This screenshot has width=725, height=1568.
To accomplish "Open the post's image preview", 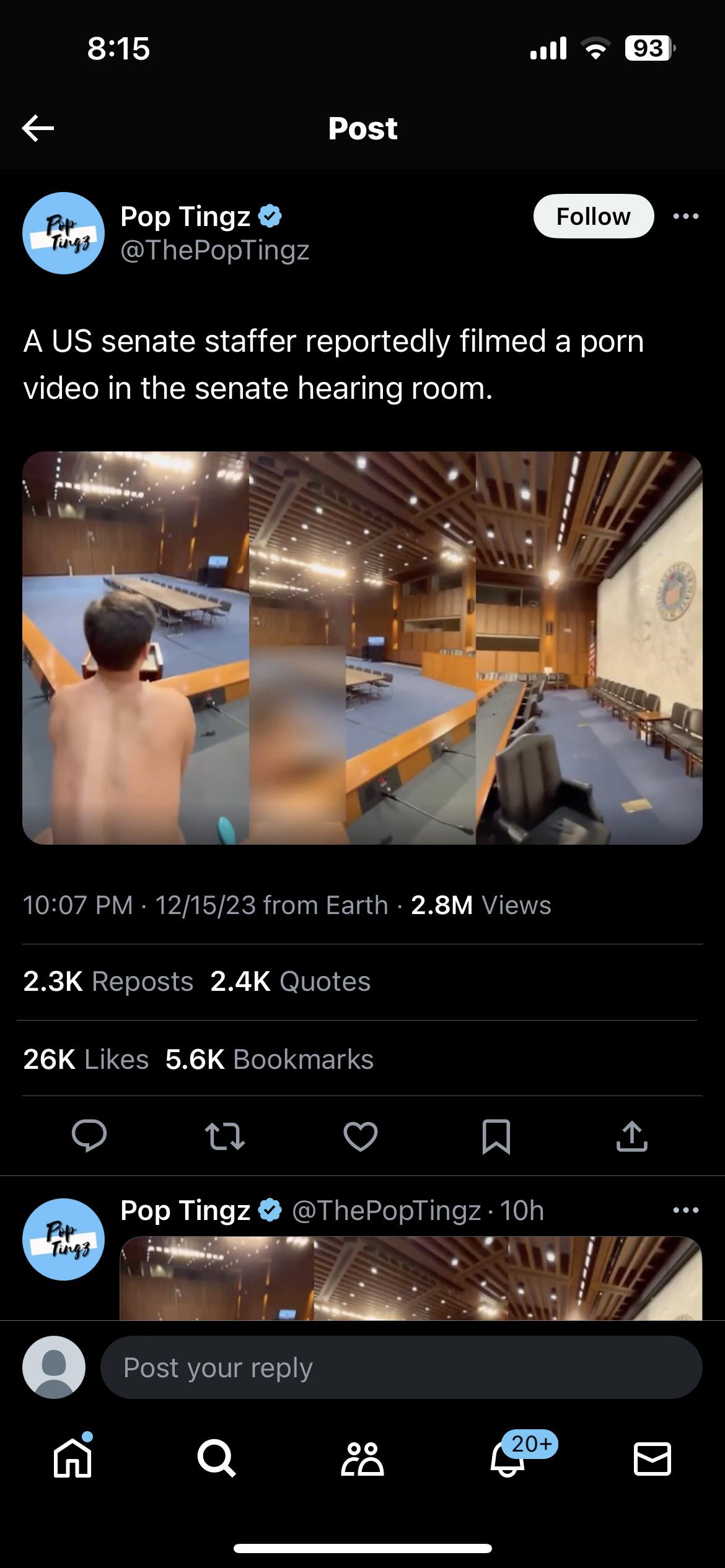I will click(362, 647).
